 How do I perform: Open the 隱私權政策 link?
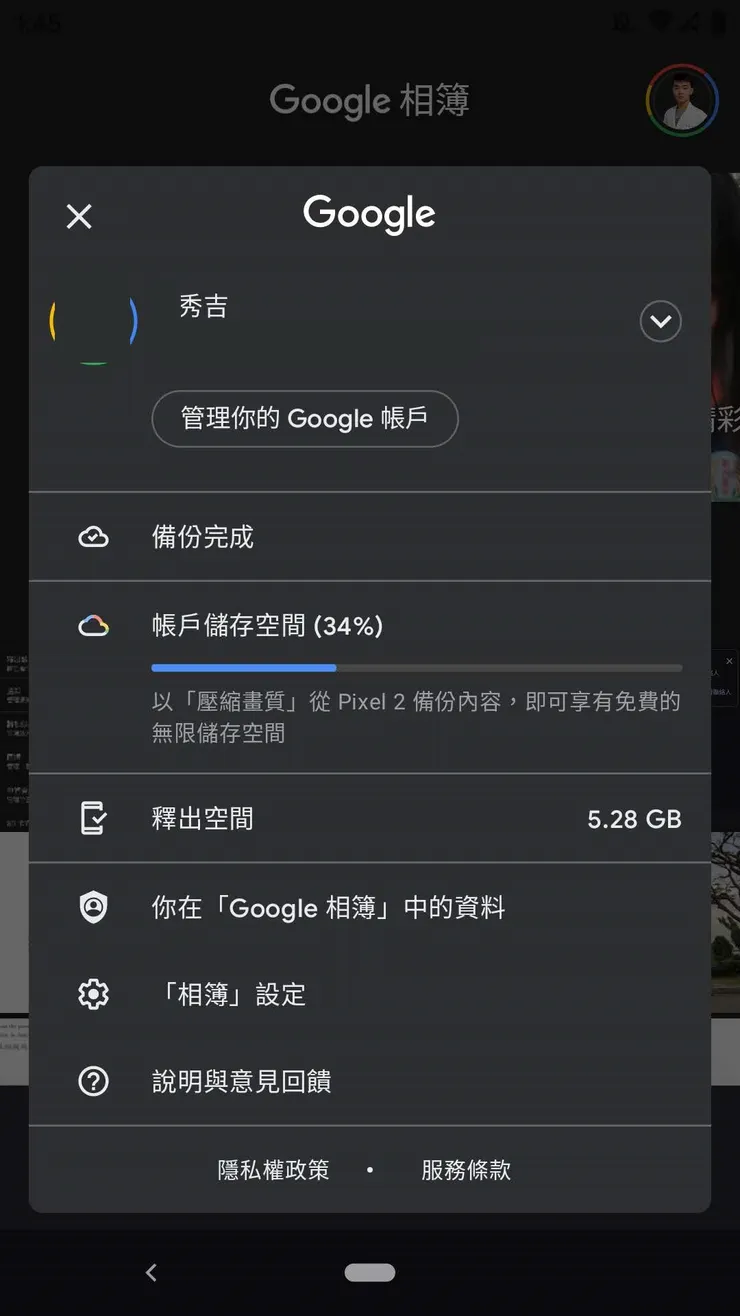272,1169
